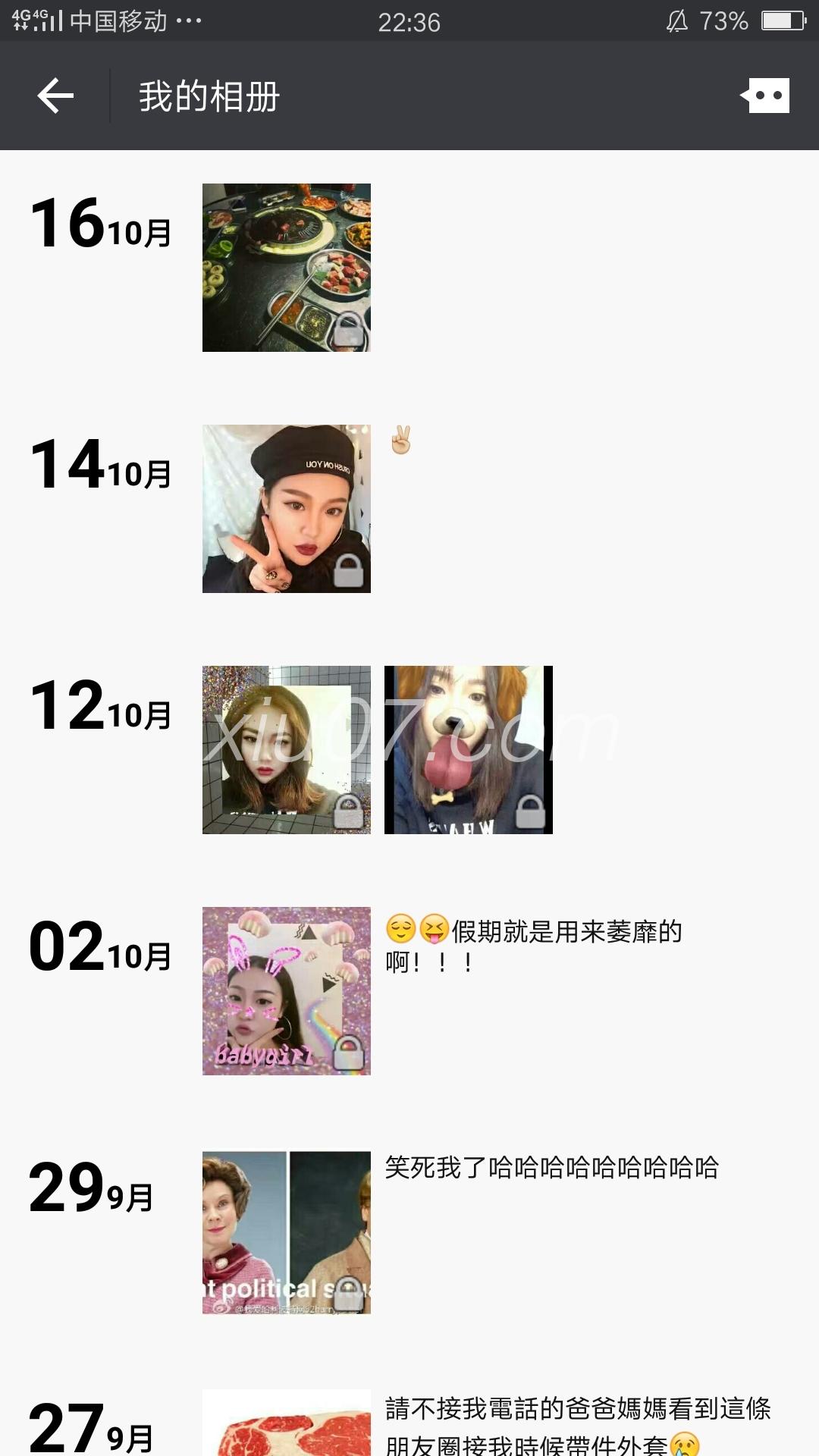The image size is (819, 1456).
Task: View the glitter-frame photo from 12 October
Action: [x=286, y=749]
